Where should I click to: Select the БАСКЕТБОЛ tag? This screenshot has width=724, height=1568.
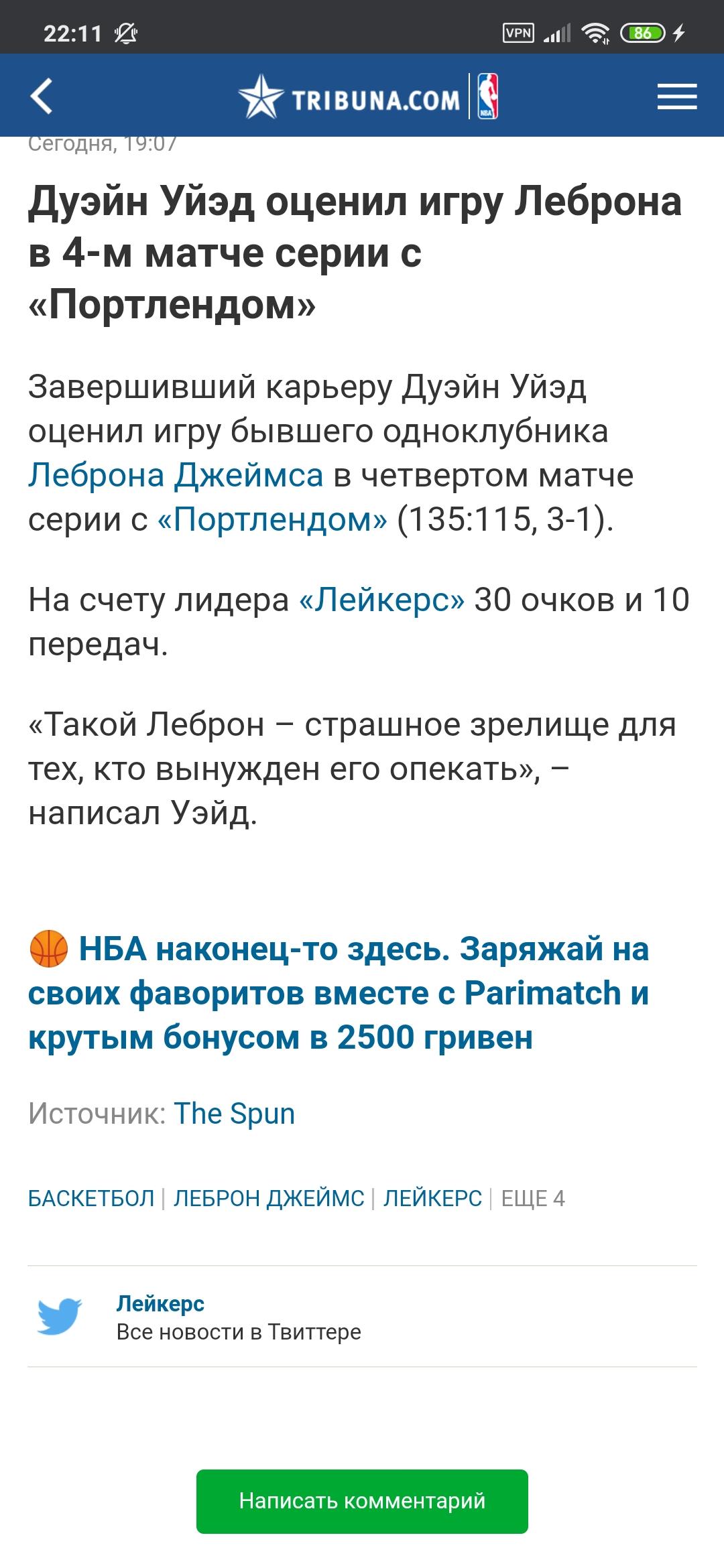91,1198
